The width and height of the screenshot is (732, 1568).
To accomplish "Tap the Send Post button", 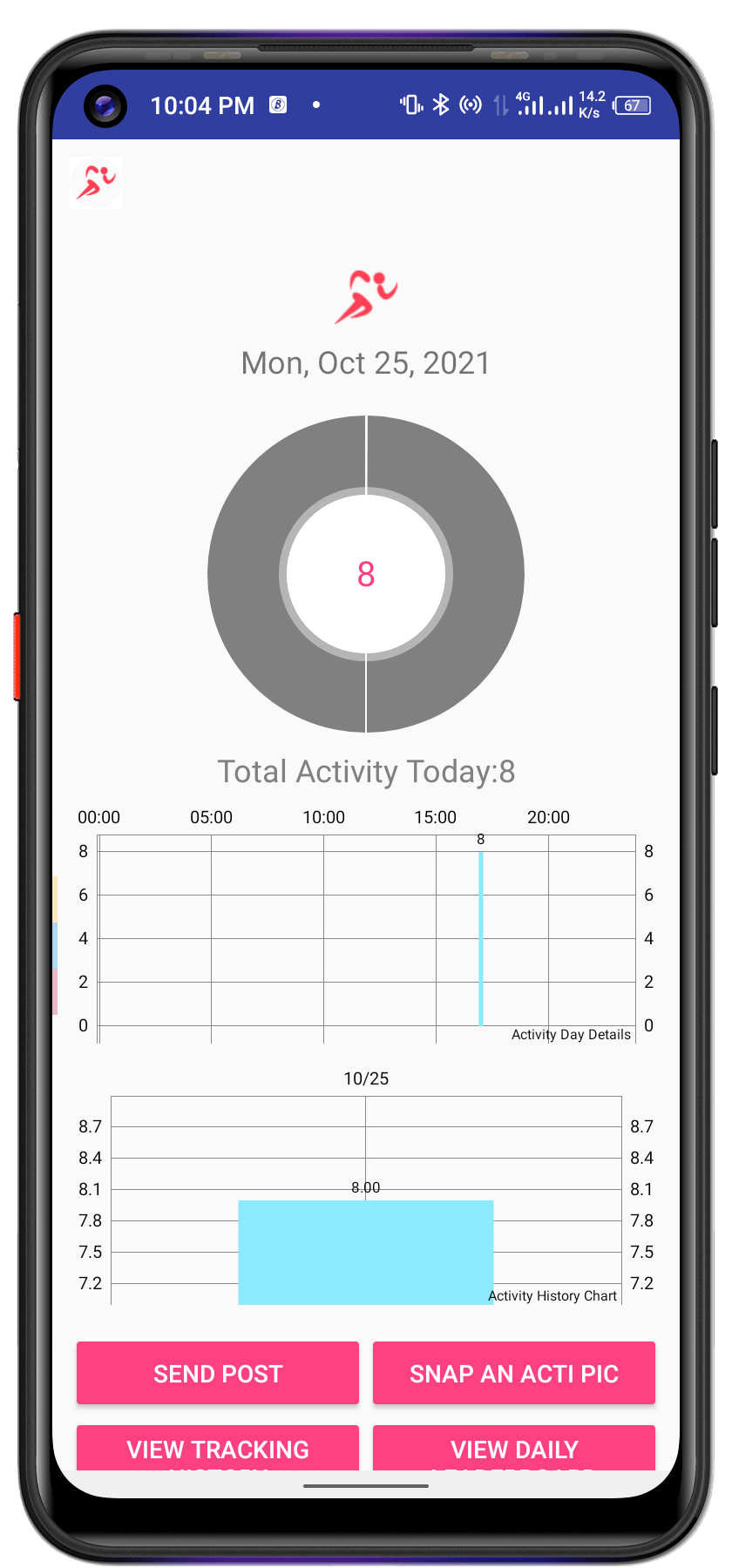I will [x=218, y=1373].
